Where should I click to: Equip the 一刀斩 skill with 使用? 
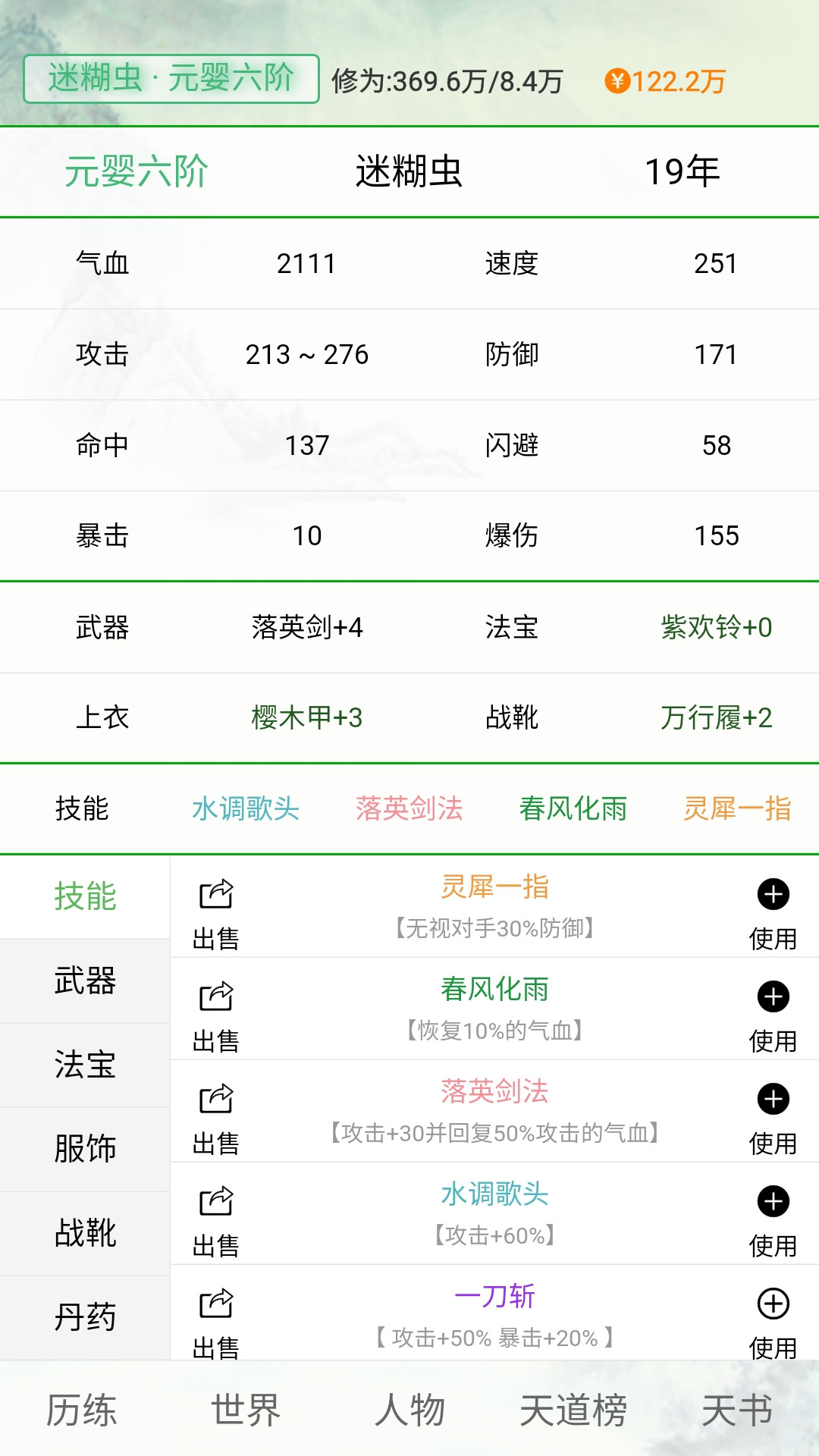[x=773, y=1318]
